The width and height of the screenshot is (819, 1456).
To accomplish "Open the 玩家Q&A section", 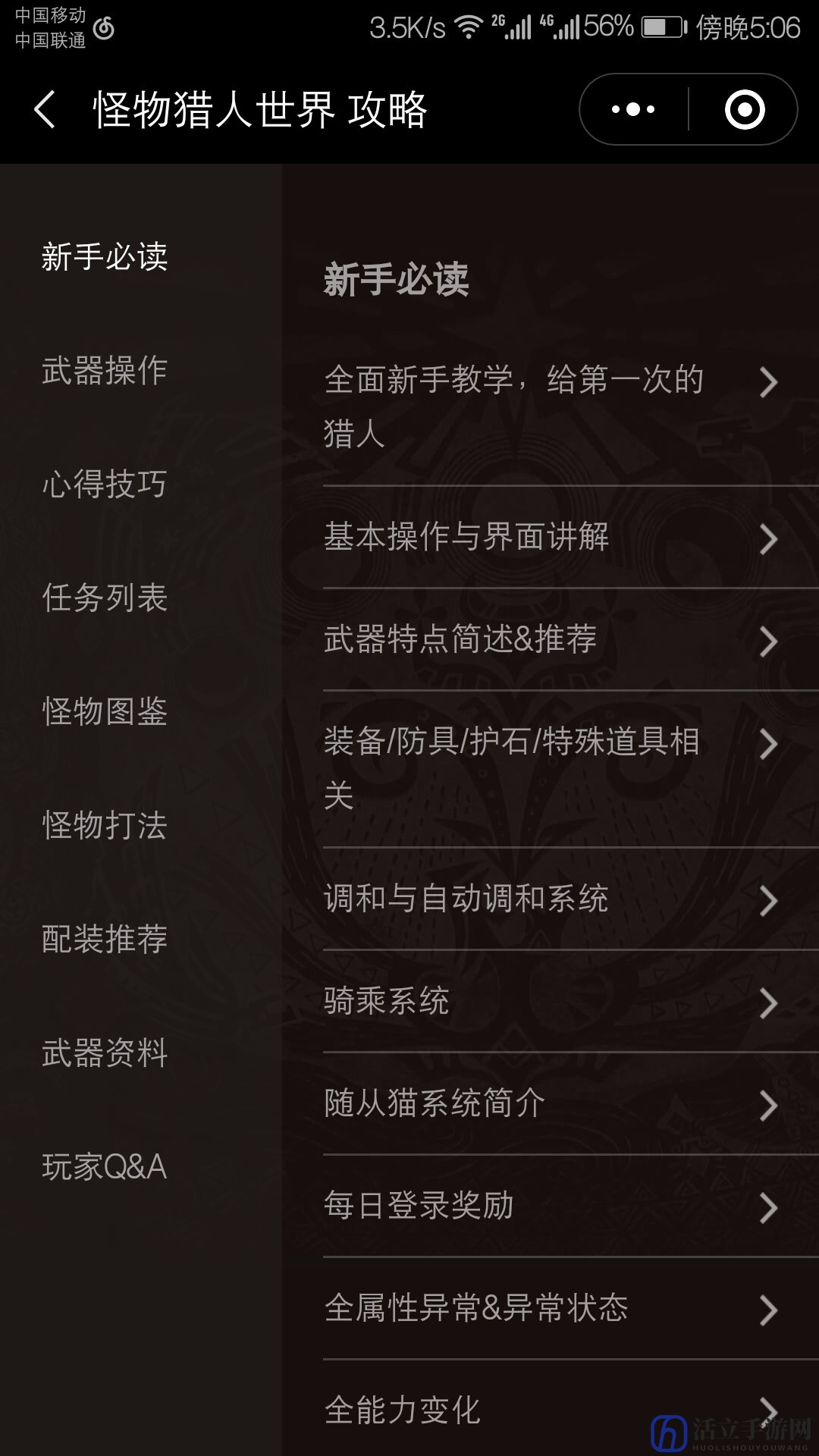I will [105, 1167].
